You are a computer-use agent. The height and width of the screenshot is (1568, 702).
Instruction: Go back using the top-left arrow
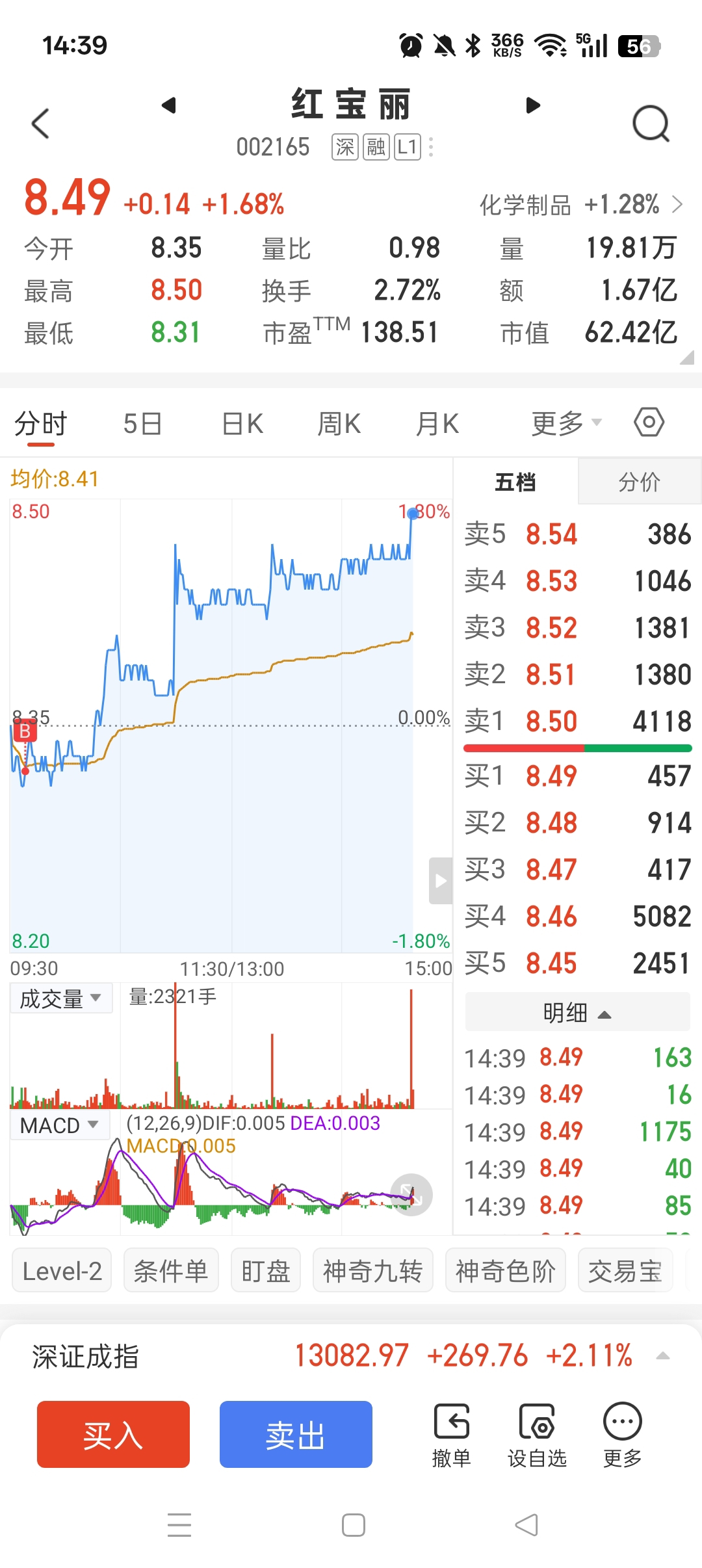click(40, 124)
